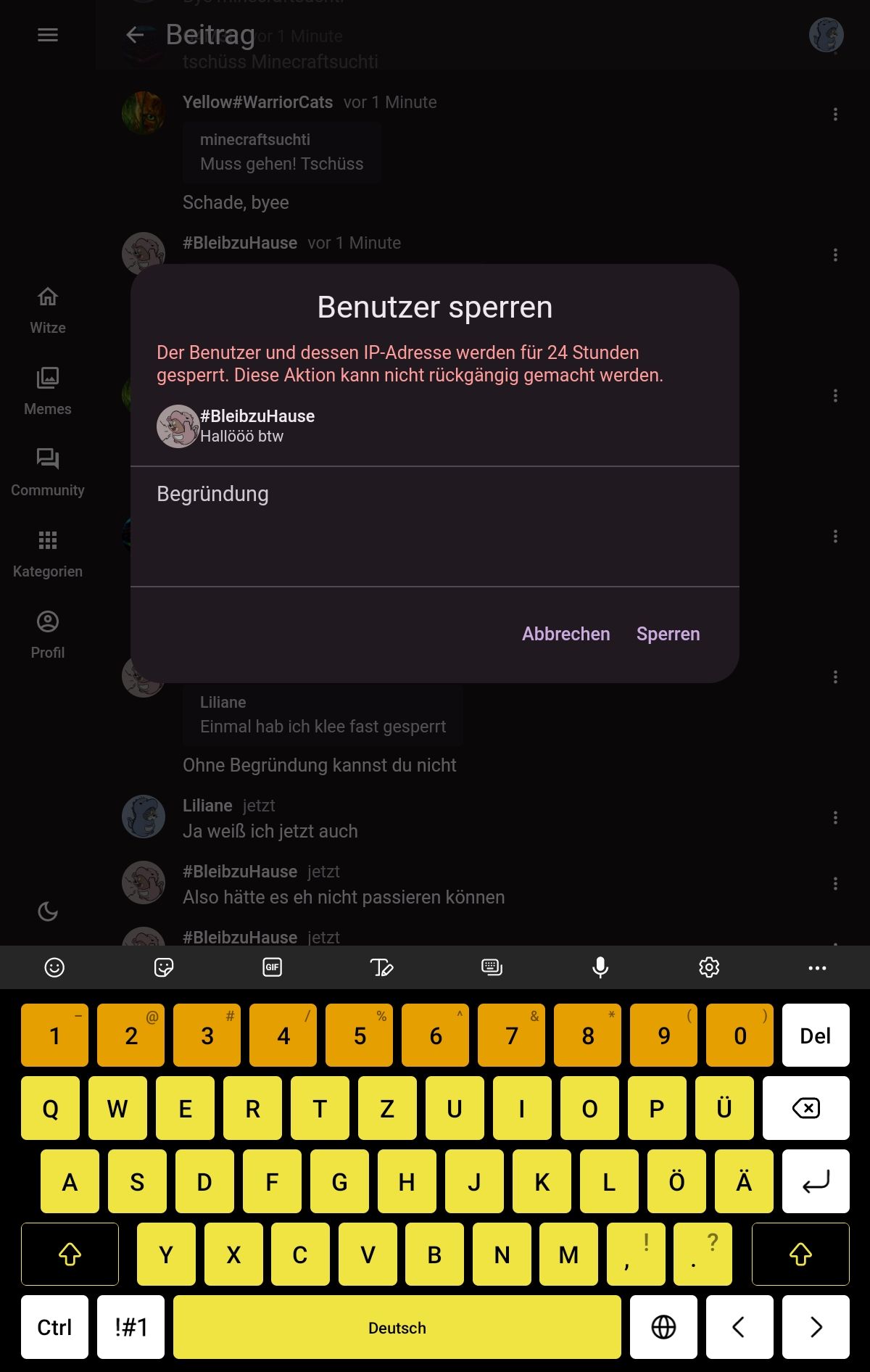Cancel the dialog with Abbrechen
Image resolution: width=870 pixels, height=1372 pixels.
point(565,634)
